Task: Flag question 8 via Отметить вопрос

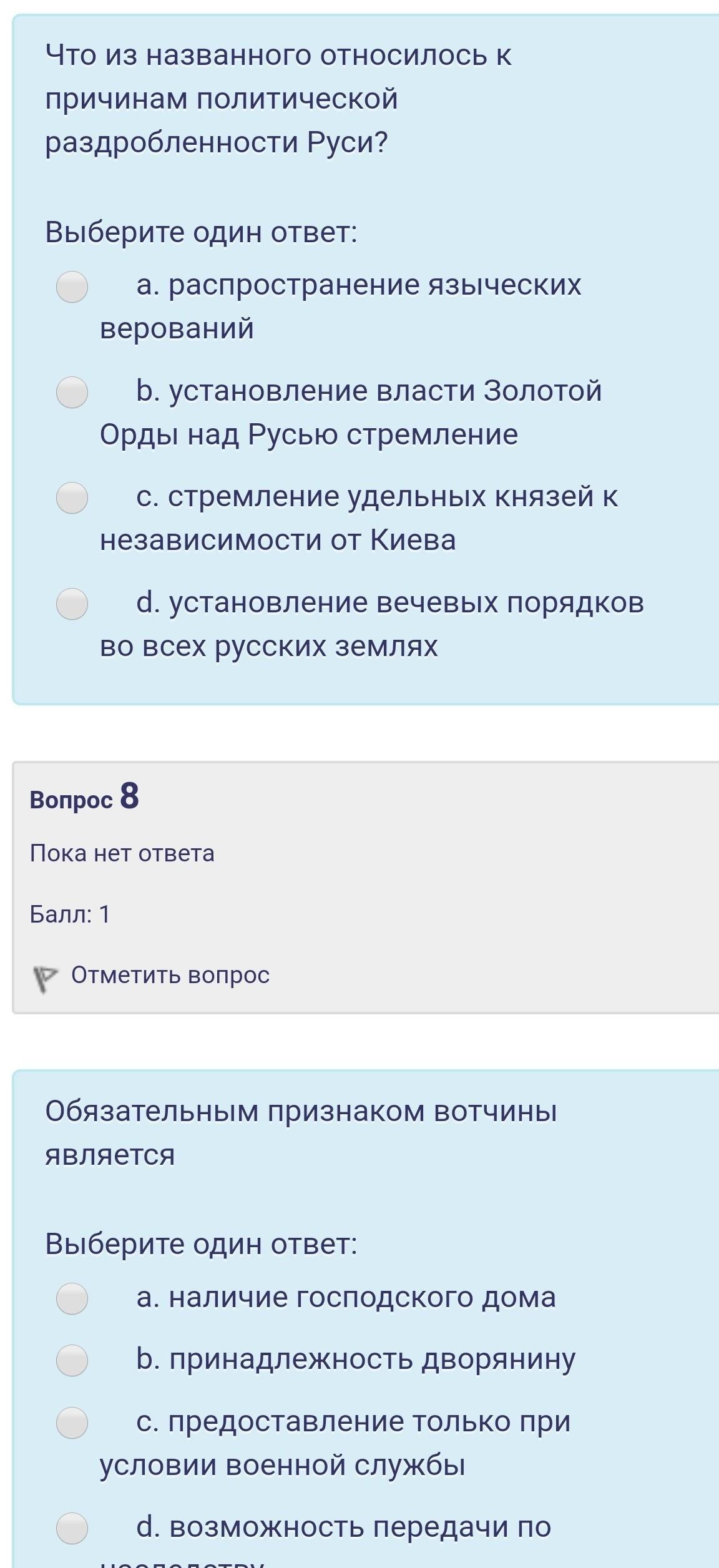Action: coord(151,976)
